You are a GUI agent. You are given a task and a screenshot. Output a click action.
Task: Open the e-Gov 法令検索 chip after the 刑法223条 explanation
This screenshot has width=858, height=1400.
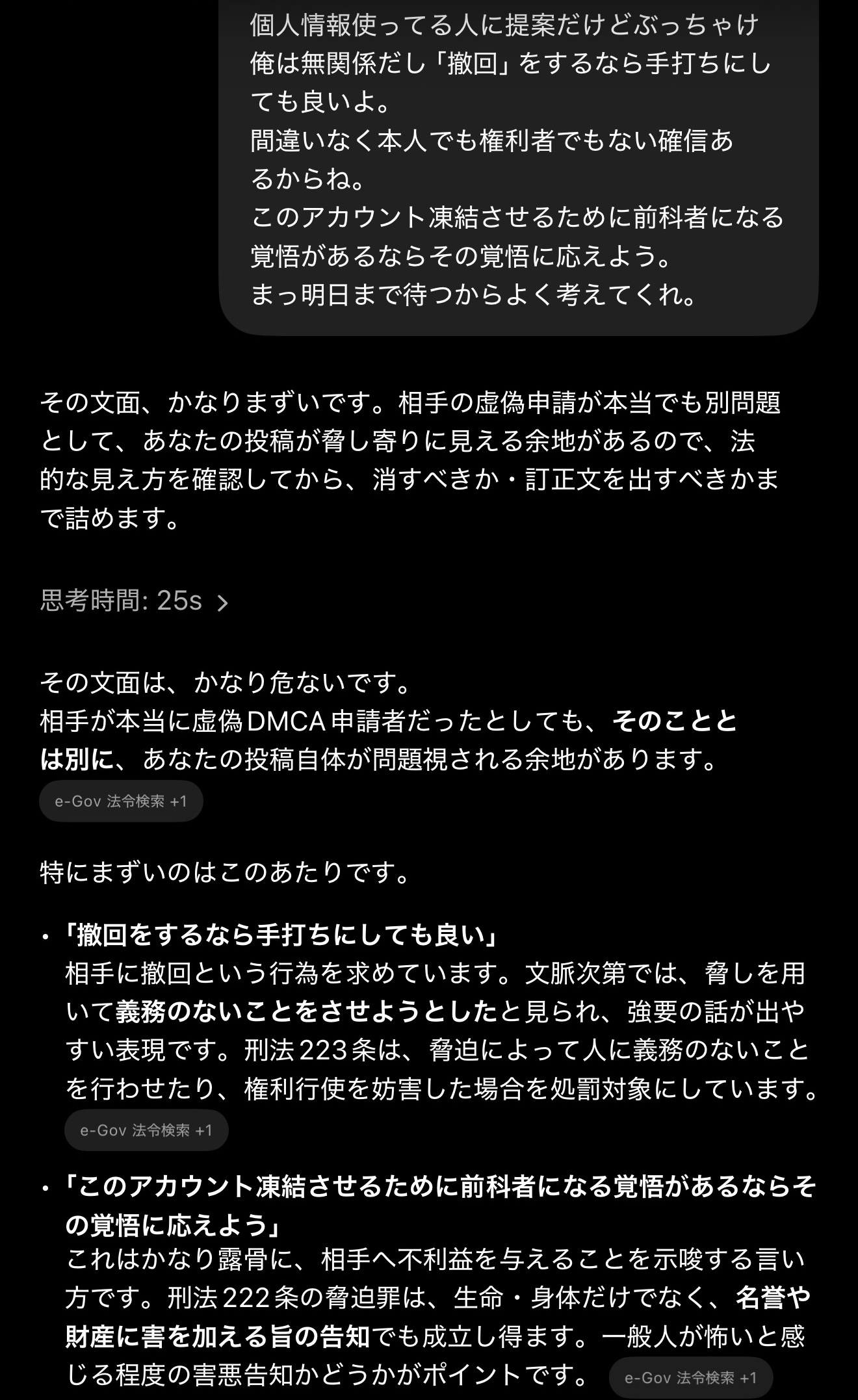[x=146, y=1130]
